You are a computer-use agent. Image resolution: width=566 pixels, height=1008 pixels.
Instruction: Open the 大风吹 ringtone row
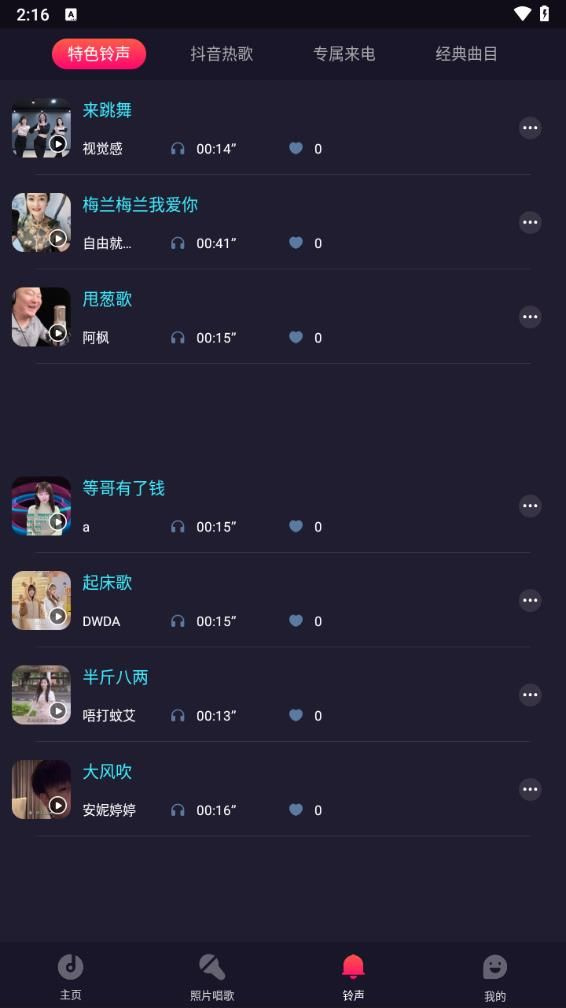[283, 789]
